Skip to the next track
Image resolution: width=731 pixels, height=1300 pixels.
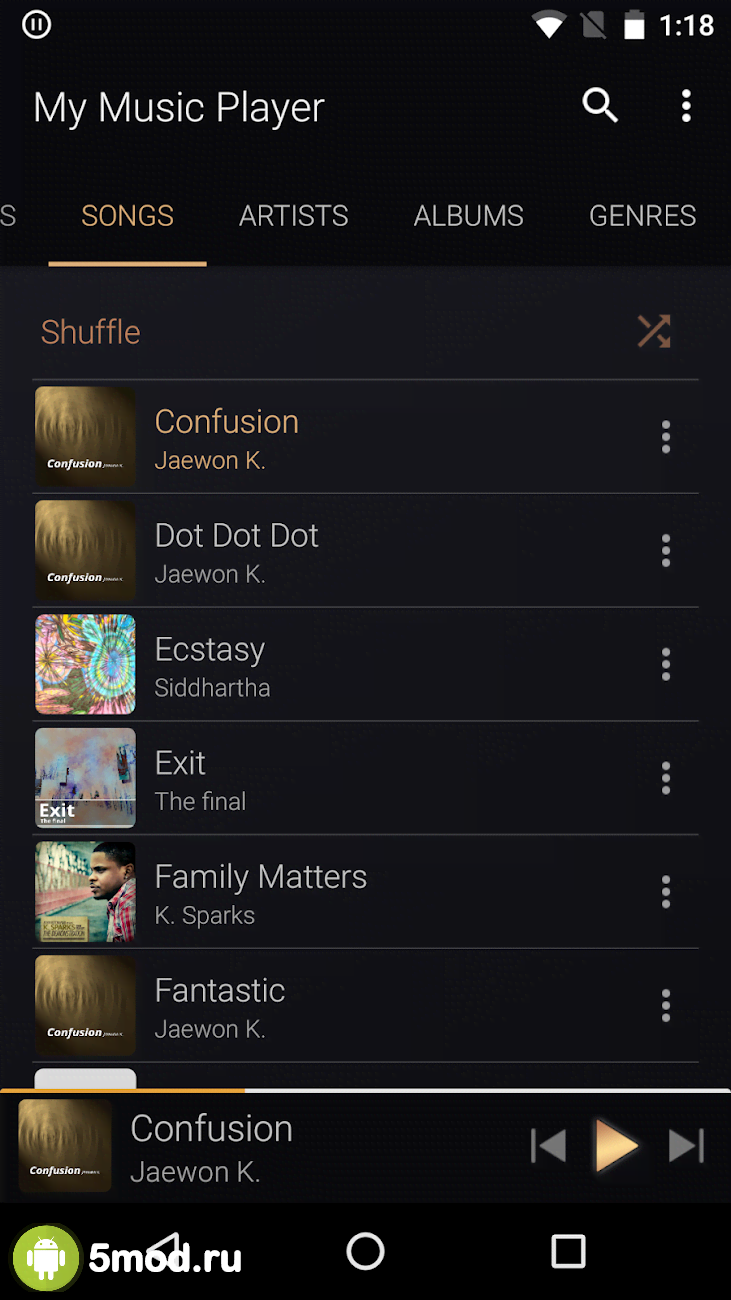686,1146
